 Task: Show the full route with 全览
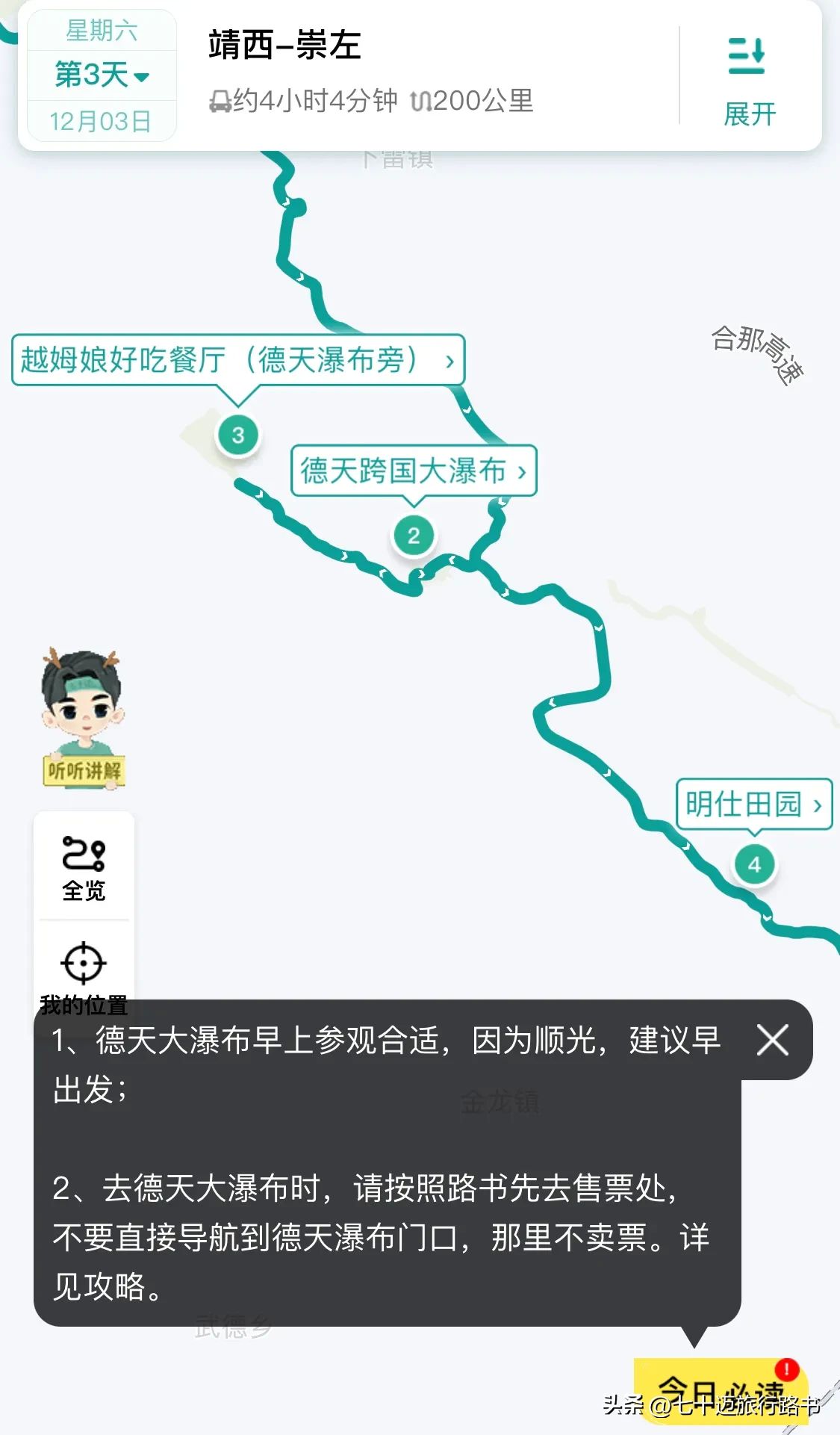[84, 867]
